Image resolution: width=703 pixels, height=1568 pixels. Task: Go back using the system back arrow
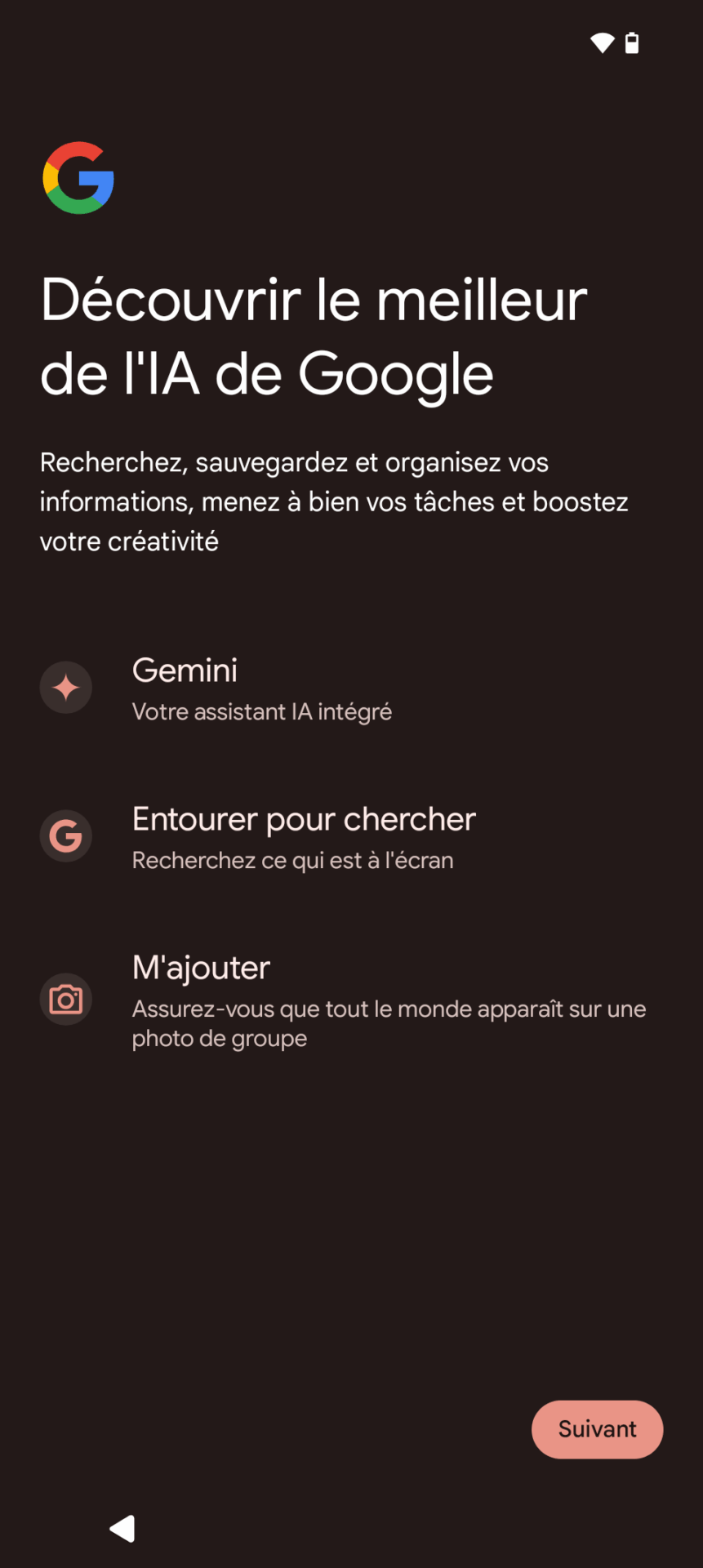[123, 1528]
